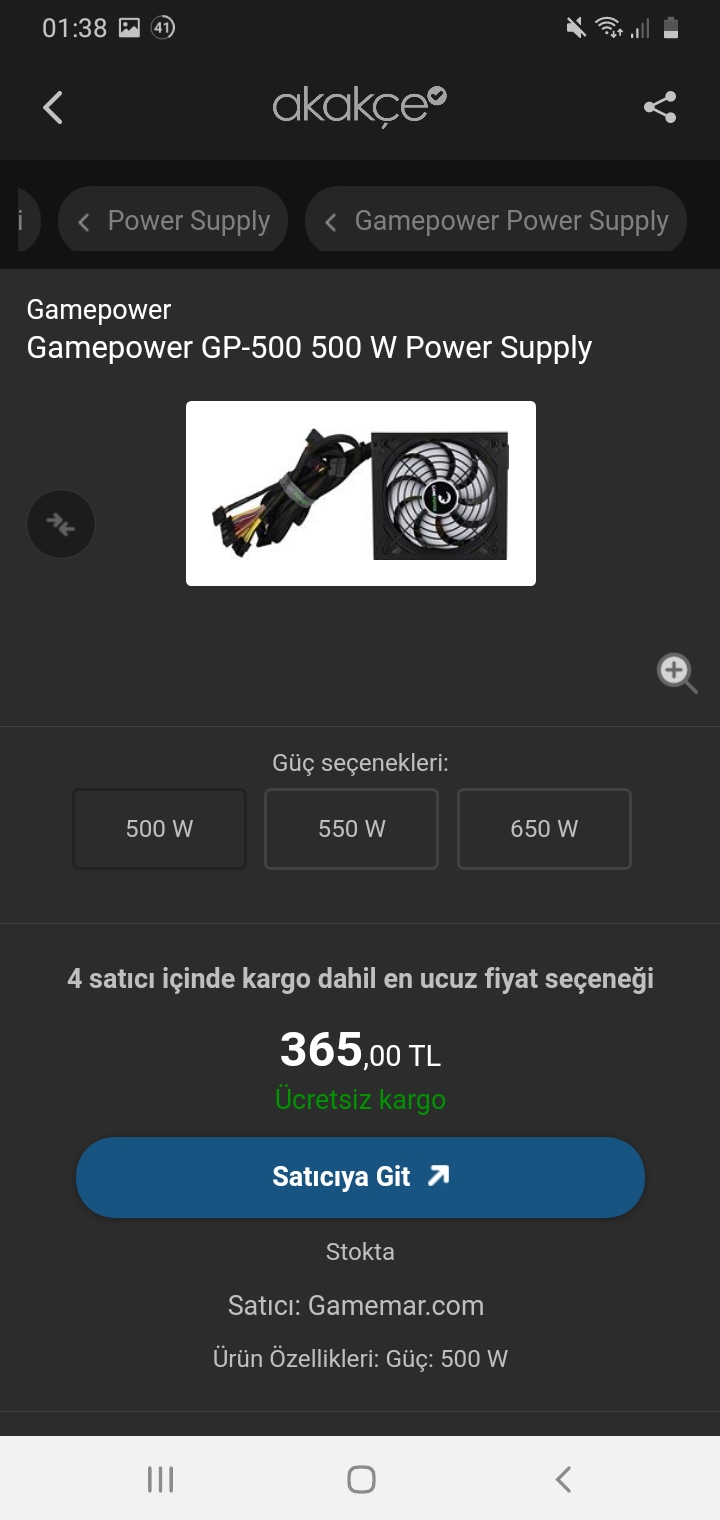This screenshot has width=720, height=1520.
Task: Pick the 650 W power option
Action: 544,828
